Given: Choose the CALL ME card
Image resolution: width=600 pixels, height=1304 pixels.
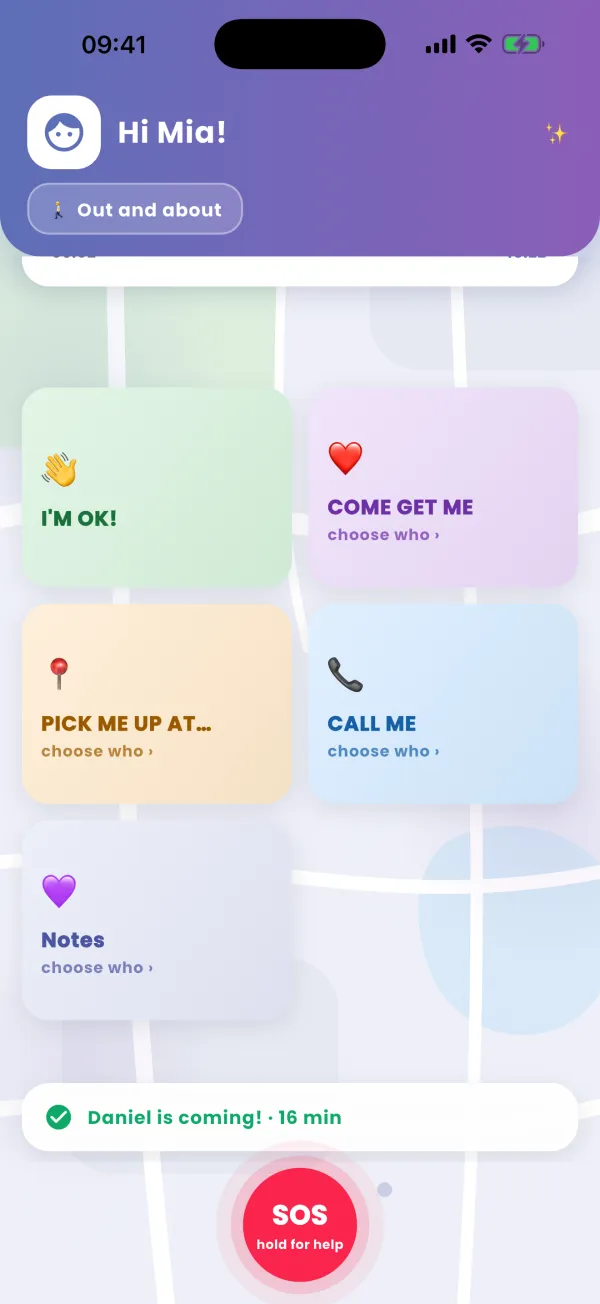Looking at the screenshot, I should click(x=443, y=704).
